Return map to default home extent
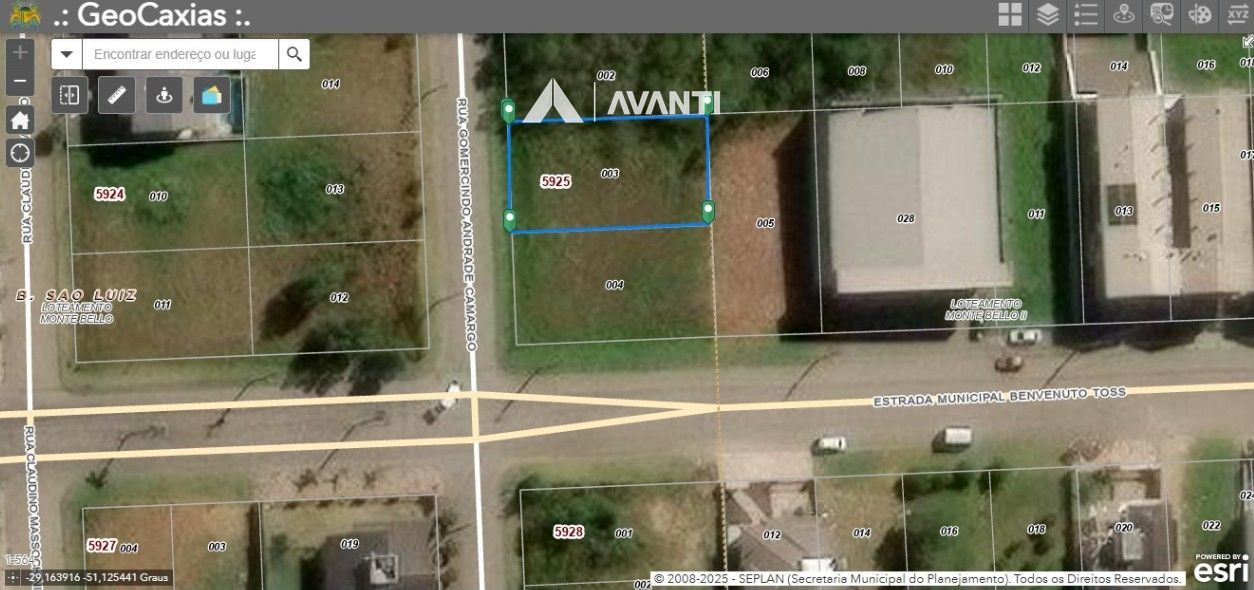The height and width of the screenshot is (590, 1254). point(20,120)
